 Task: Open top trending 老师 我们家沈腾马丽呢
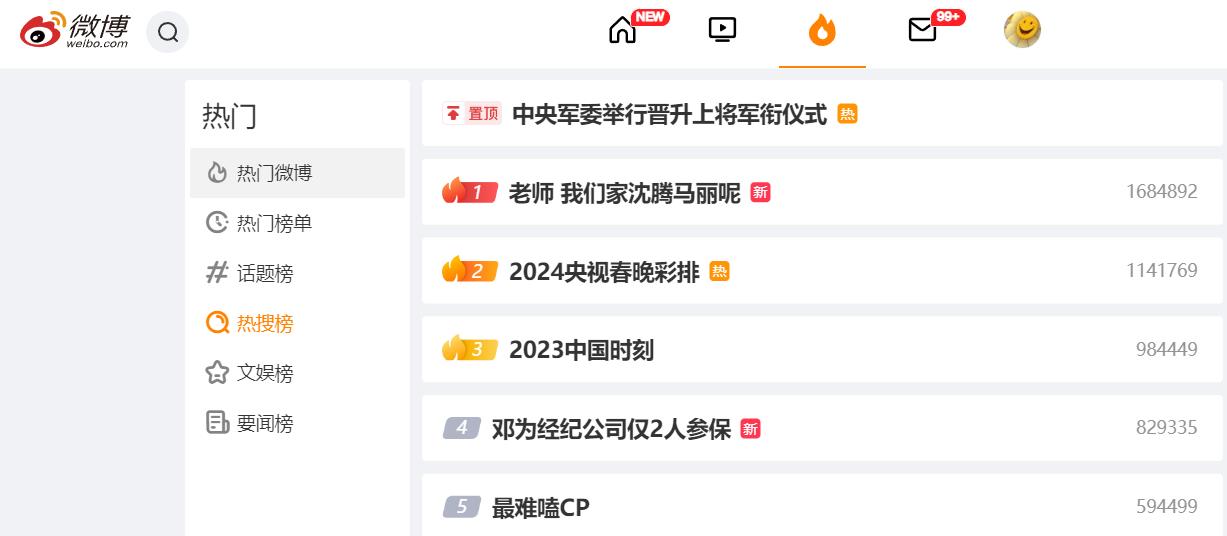pyautogui.click(x=624, y=192)
